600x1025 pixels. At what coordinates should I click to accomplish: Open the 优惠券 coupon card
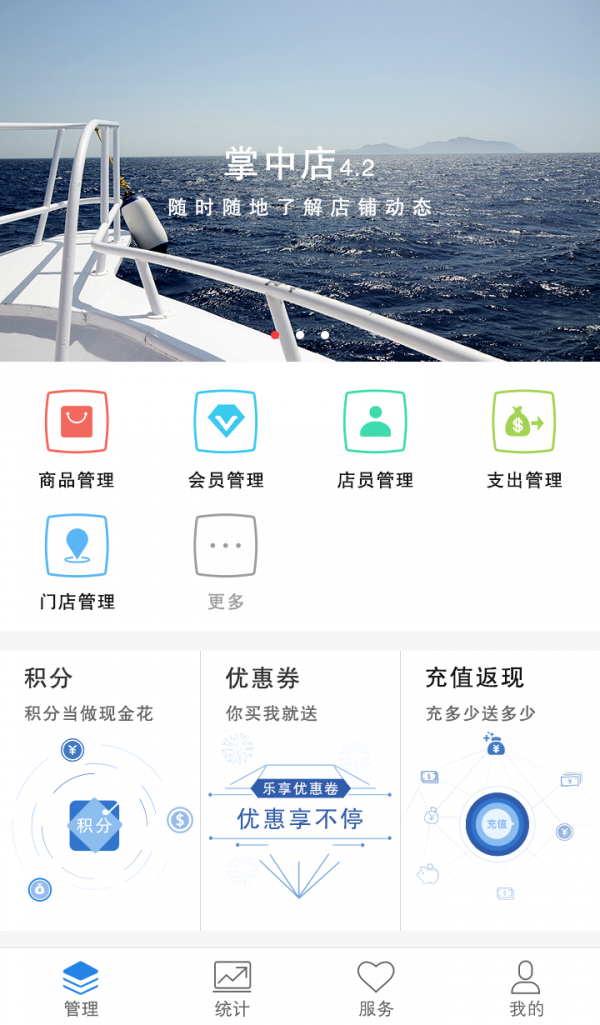tap(300, 790)
